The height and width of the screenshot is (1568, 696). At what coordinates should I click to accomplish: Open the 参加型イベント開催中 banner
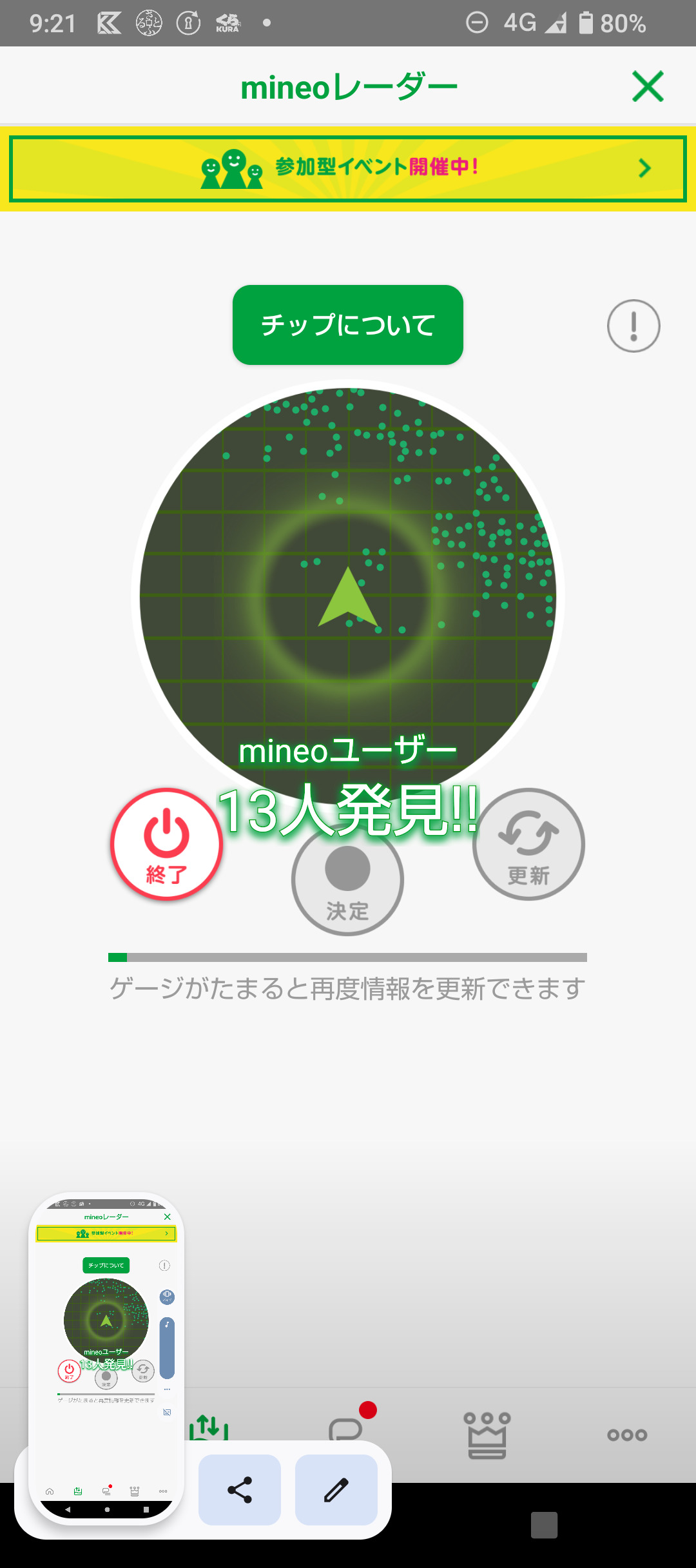click(348, 168)
